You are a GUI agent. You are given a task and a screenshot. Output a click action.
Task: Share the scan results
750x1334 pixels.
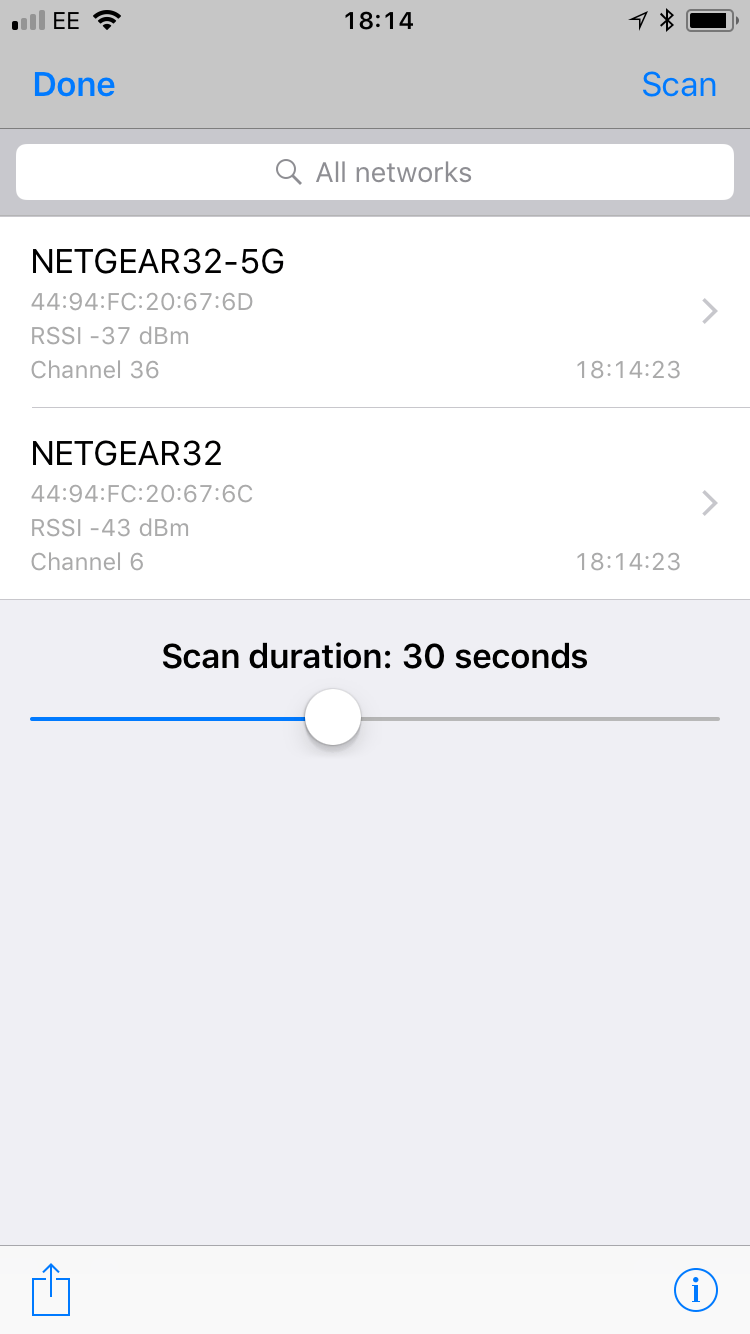coord(51,1290)
